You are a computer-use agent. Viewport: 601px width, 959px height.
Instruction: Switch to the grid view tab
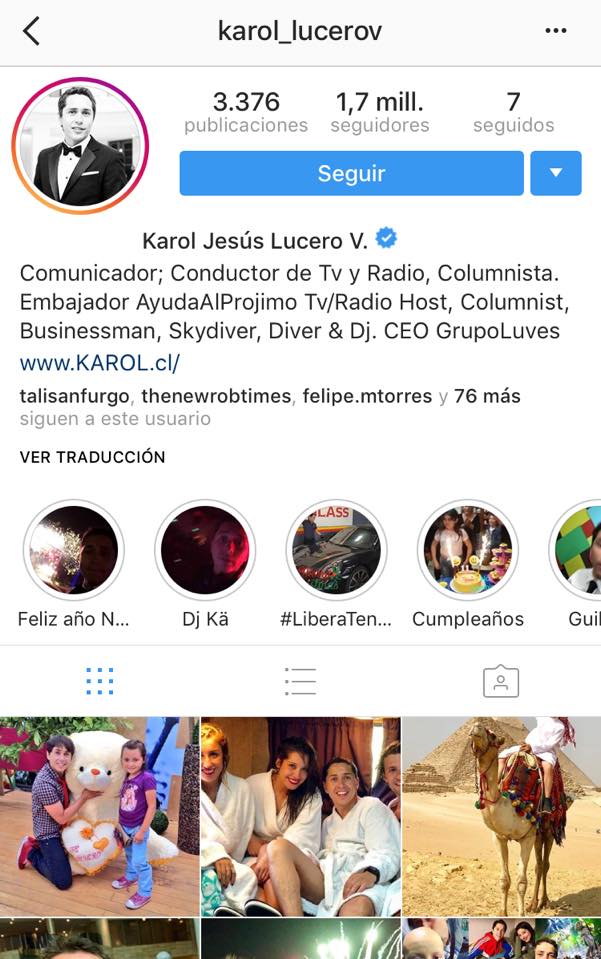click(x=99, y=681)
